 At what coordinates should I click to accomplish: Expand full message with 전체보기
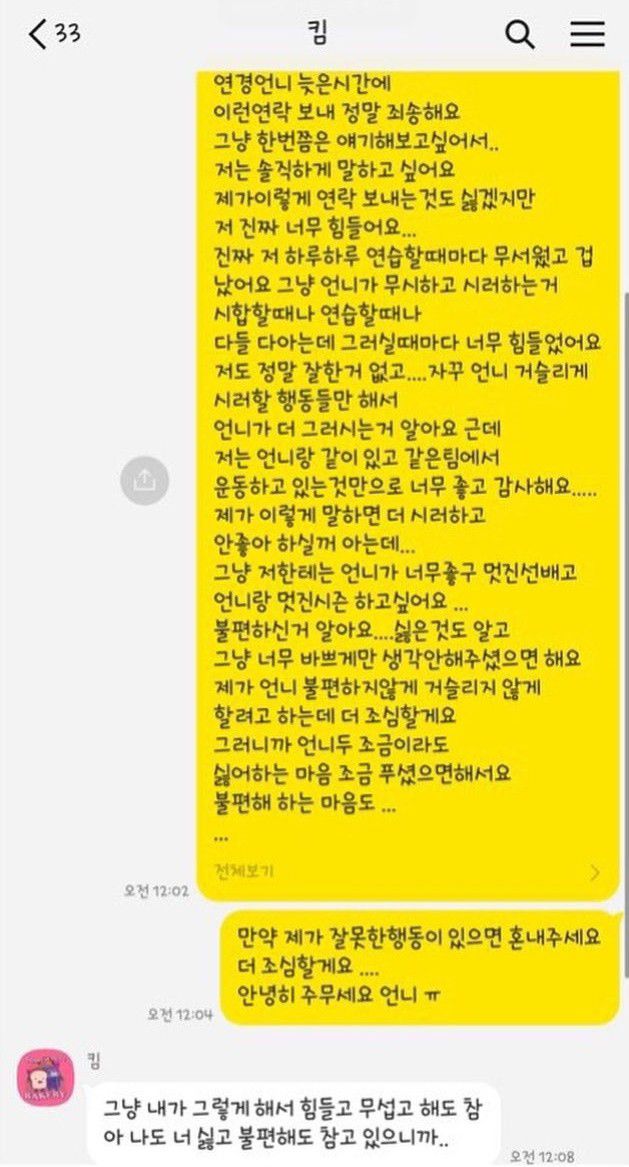[244, 870]
